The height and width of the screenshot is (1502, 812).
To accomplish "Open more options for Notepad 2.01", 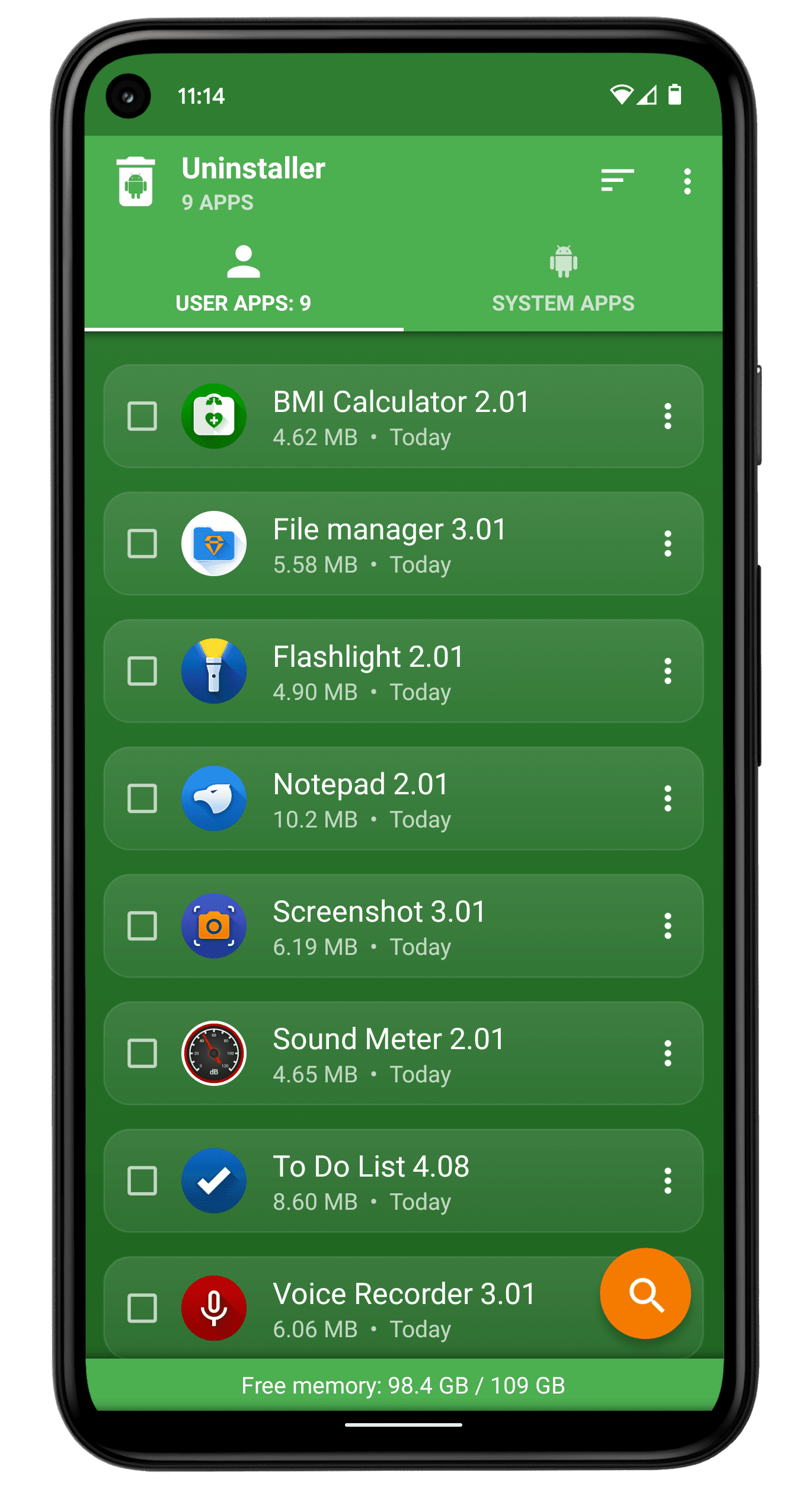I will (x=667, y=798).
